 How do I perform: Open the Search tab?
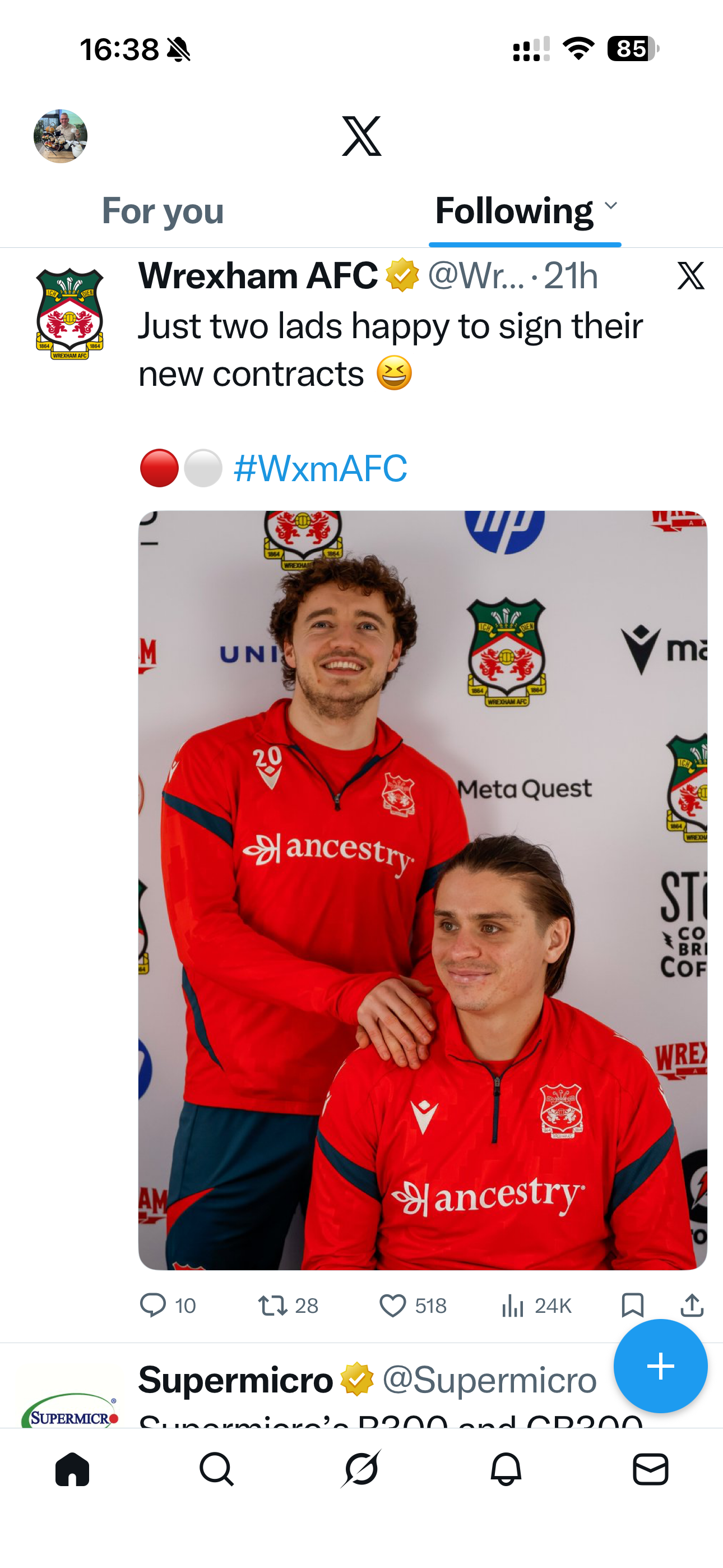pos(217,1469)
